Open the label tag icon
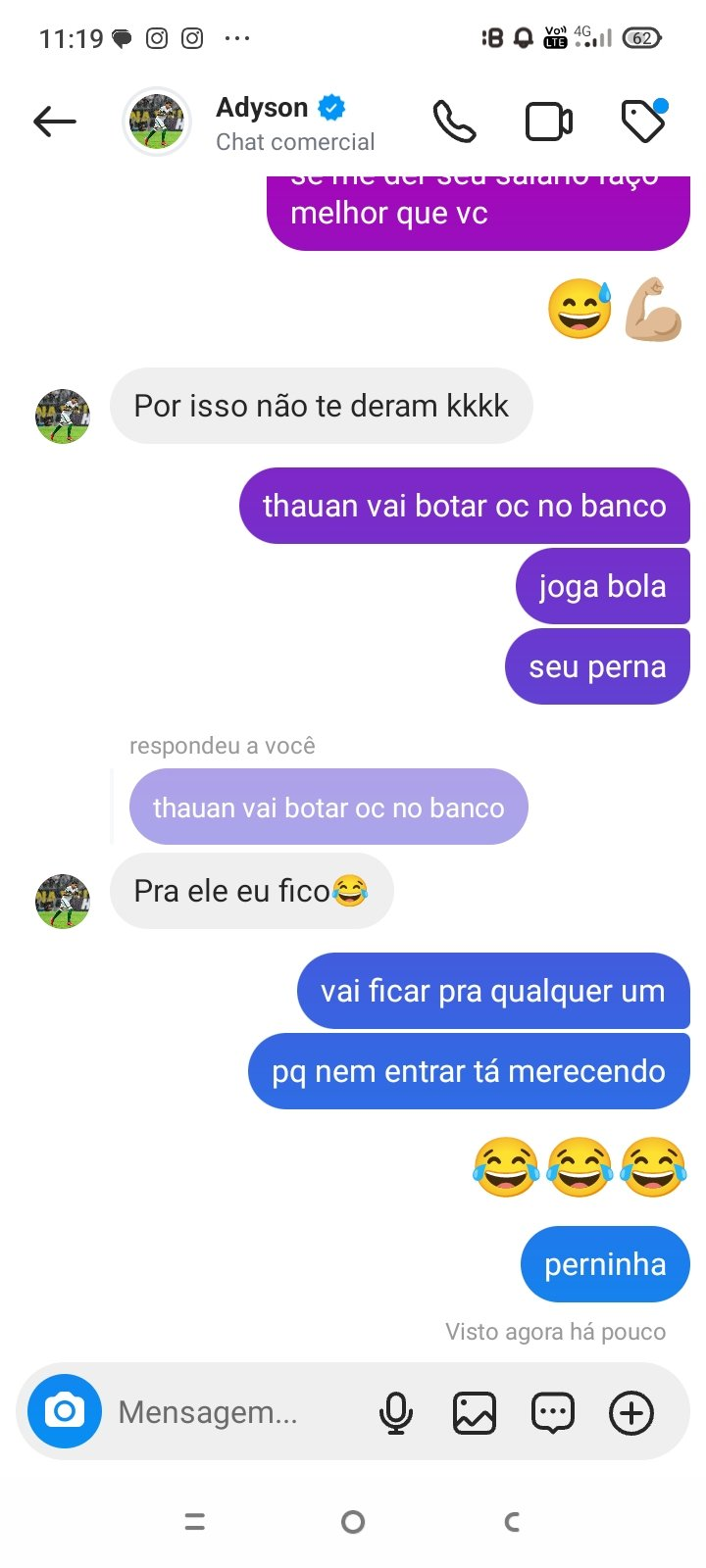 coord(643,122)
